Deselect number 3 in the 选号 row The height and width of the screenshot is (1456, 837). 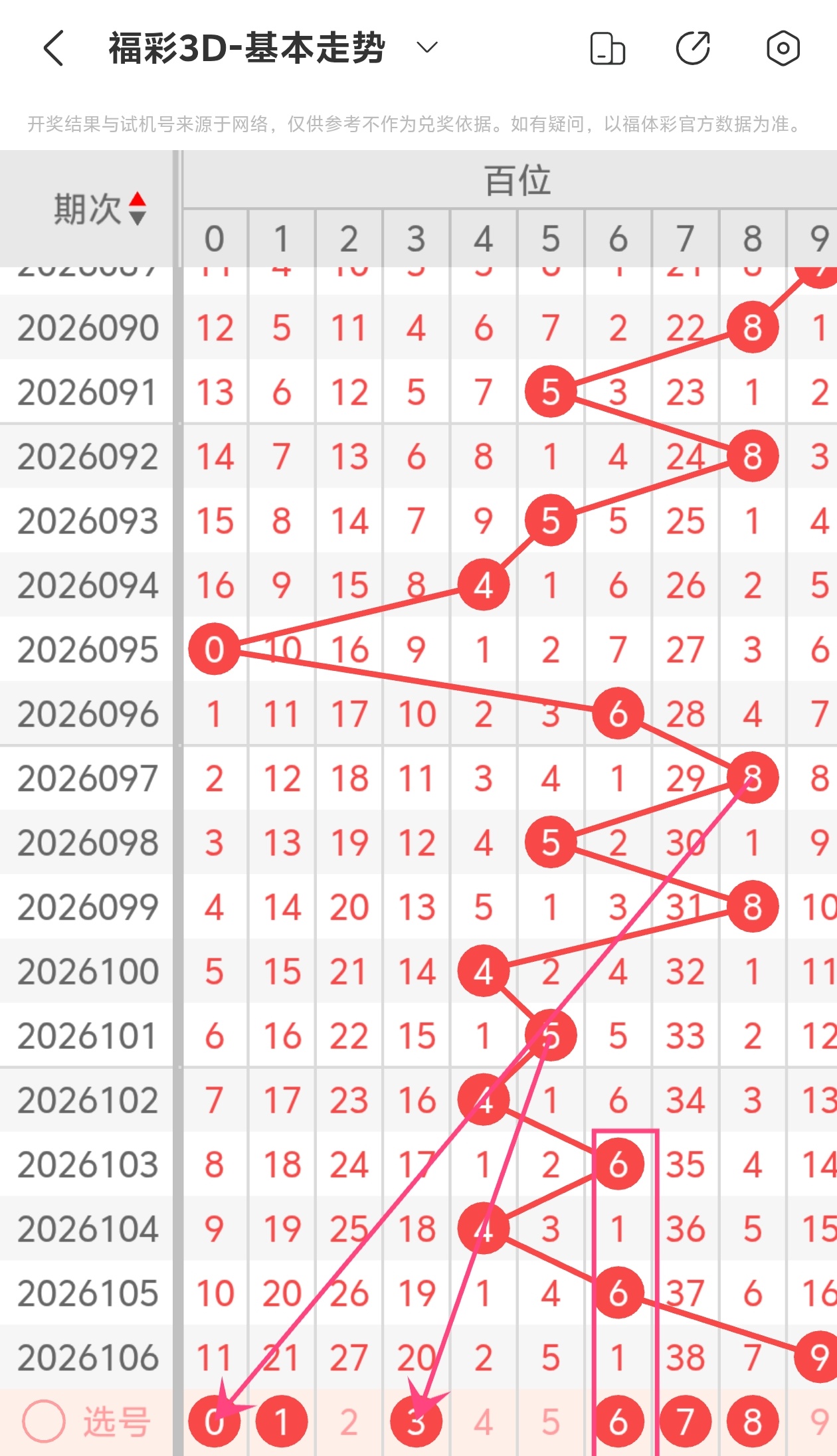pos(416,1422)
